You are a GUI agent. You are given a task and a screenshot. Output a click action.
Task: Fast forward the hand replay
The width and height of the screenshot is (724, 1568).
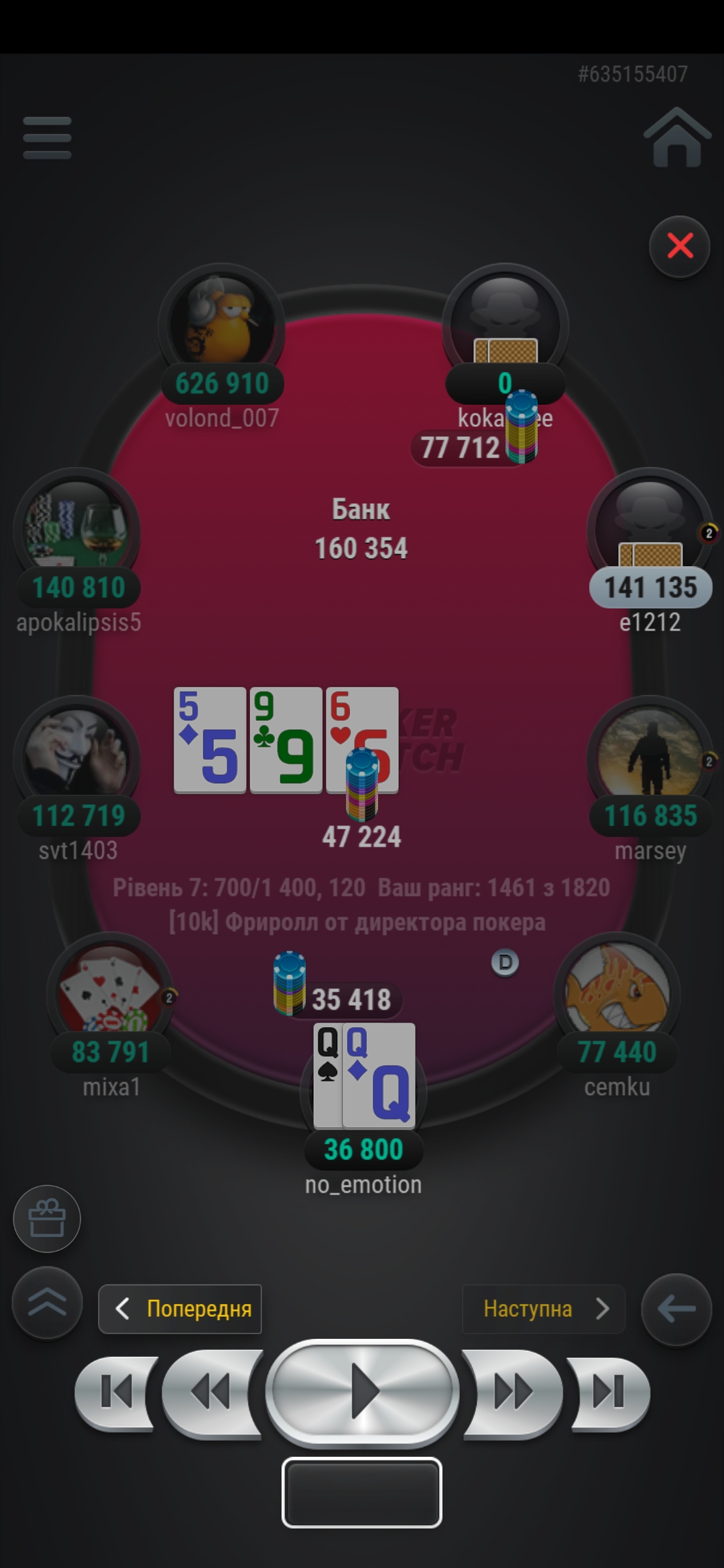(x=513, y=1392)
